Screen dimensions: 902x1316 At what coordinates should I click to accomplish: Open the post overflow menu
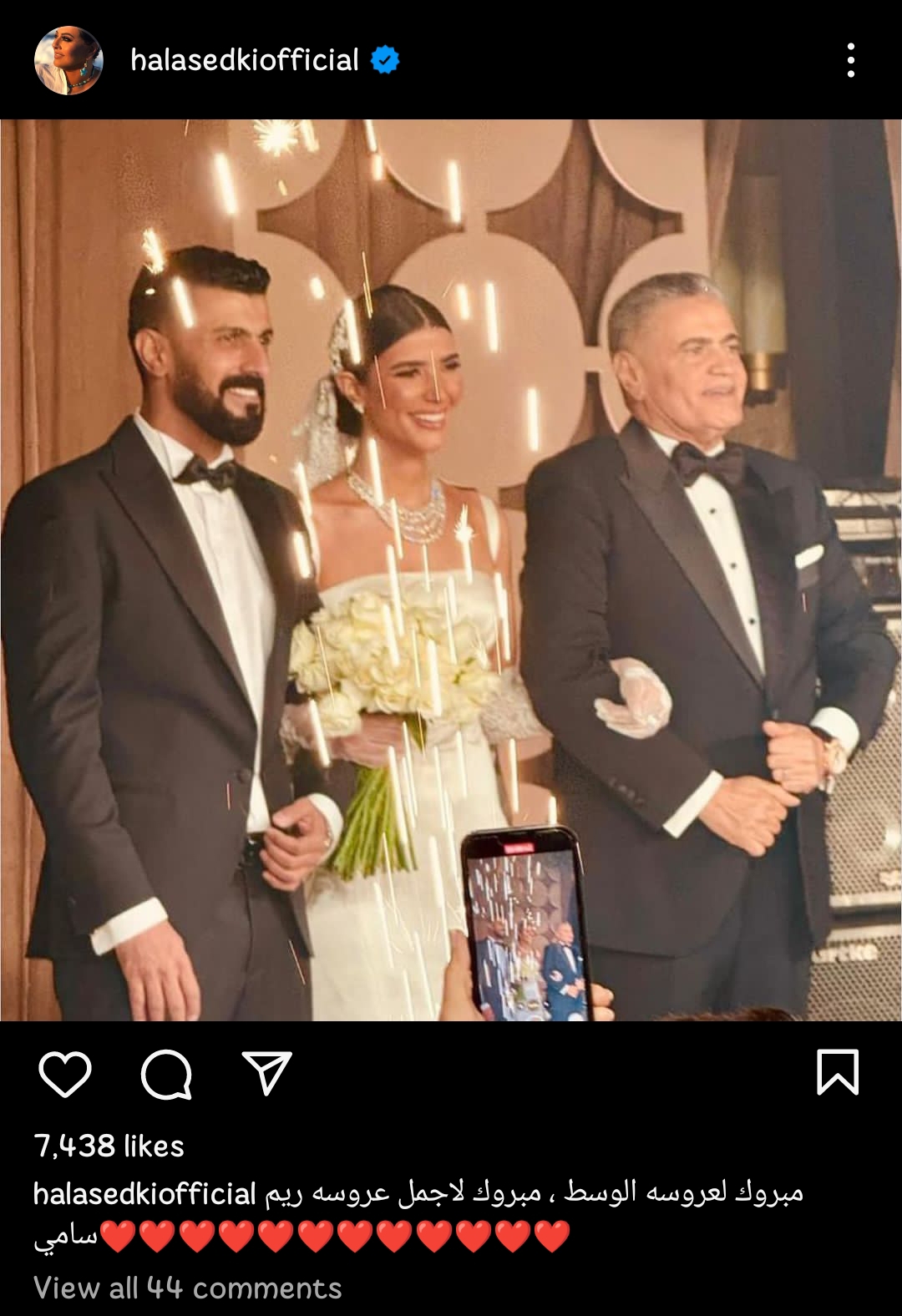pyautogui.click(x=850, y=60)
